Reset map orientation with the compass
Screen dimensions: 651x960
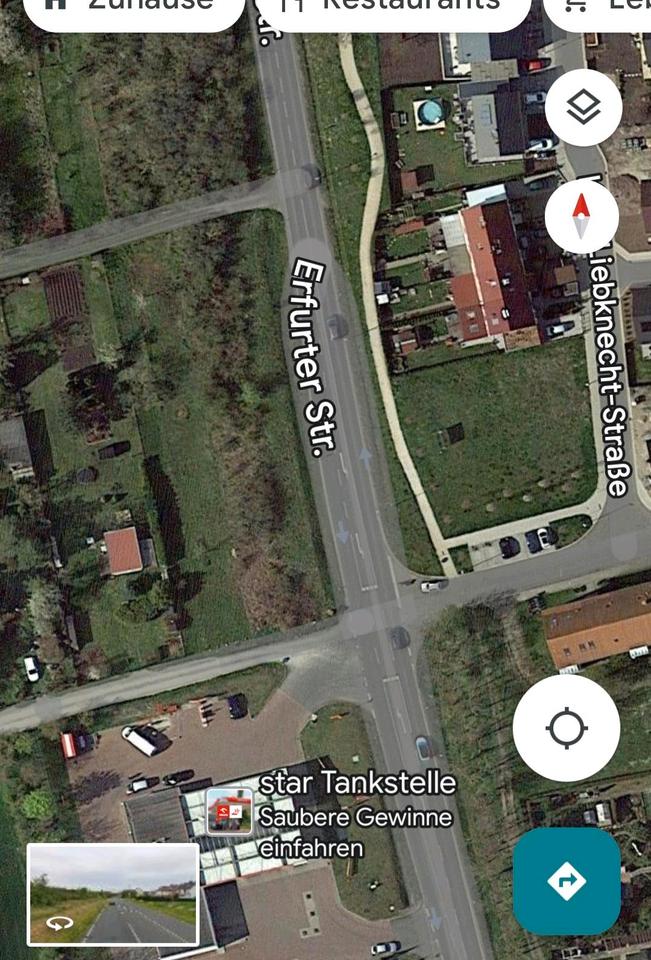coord(582,216)
